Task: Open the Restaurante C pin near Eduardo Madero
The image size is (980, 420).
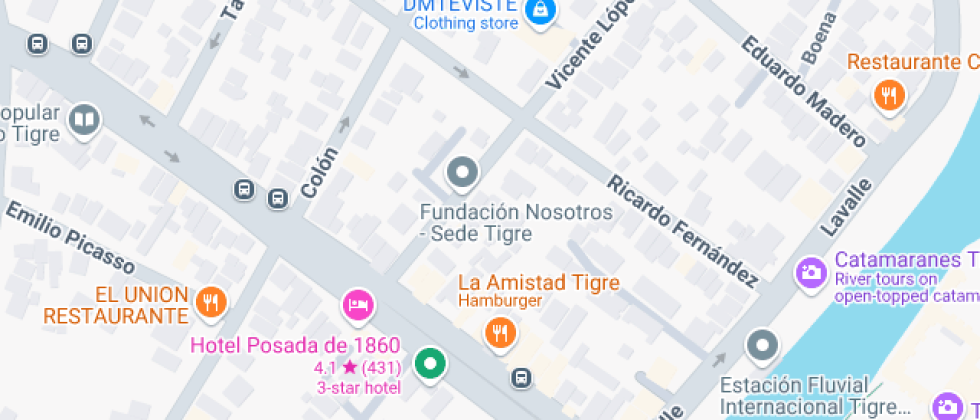Action: [888, 96]
